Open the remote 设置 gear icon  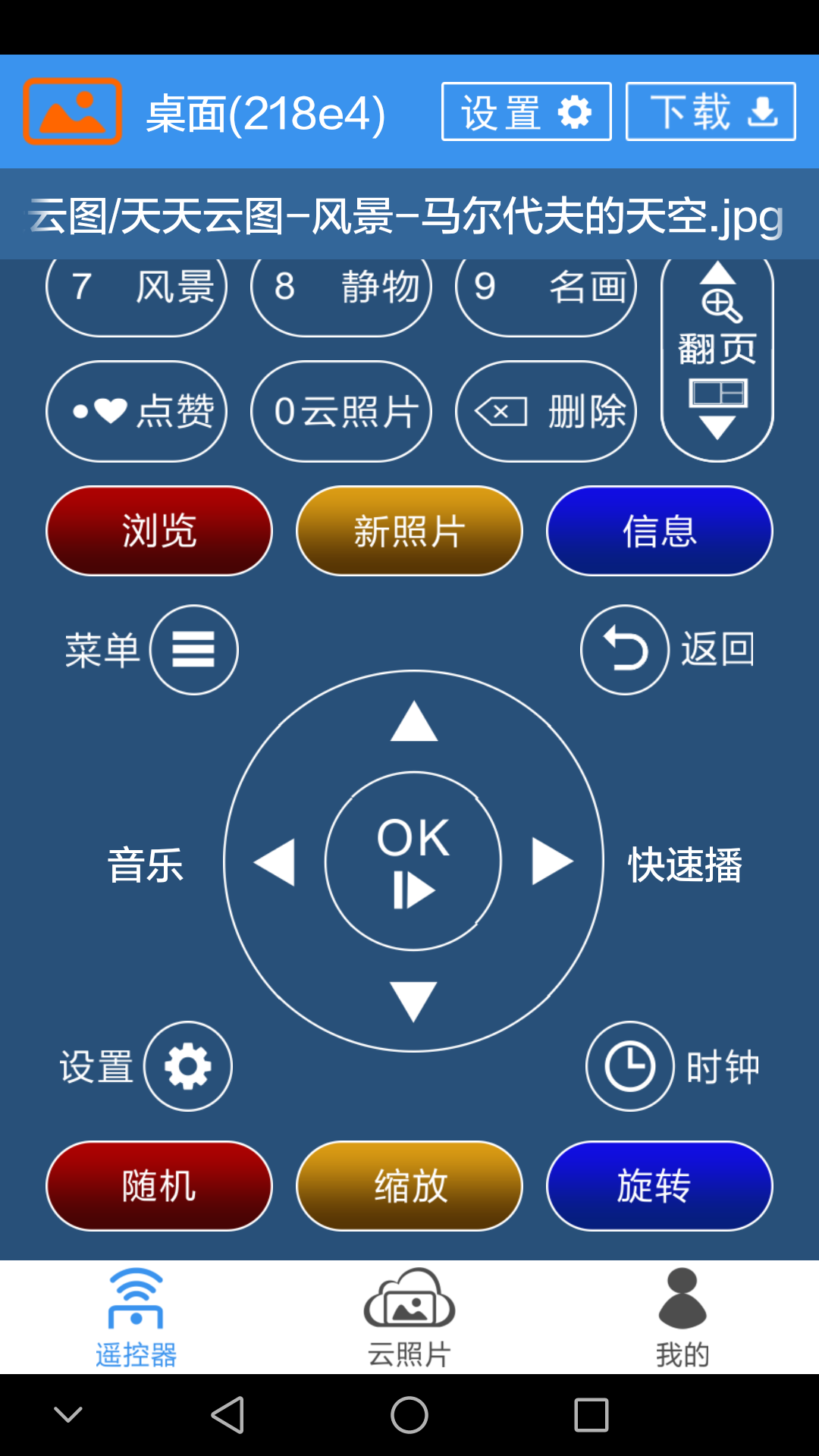pos(187,1066)
